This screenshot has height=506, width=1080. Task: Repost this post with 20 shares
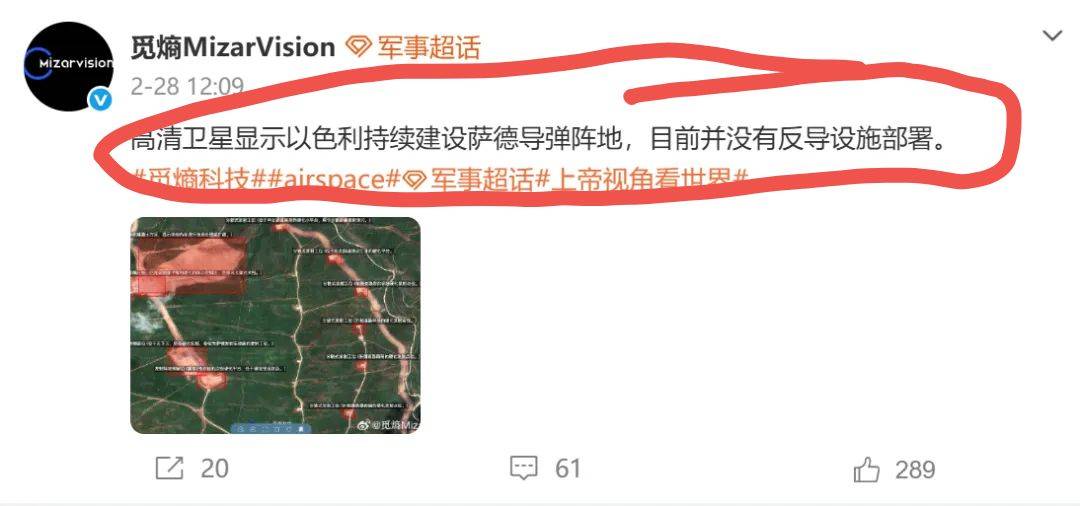click(192, 468)
